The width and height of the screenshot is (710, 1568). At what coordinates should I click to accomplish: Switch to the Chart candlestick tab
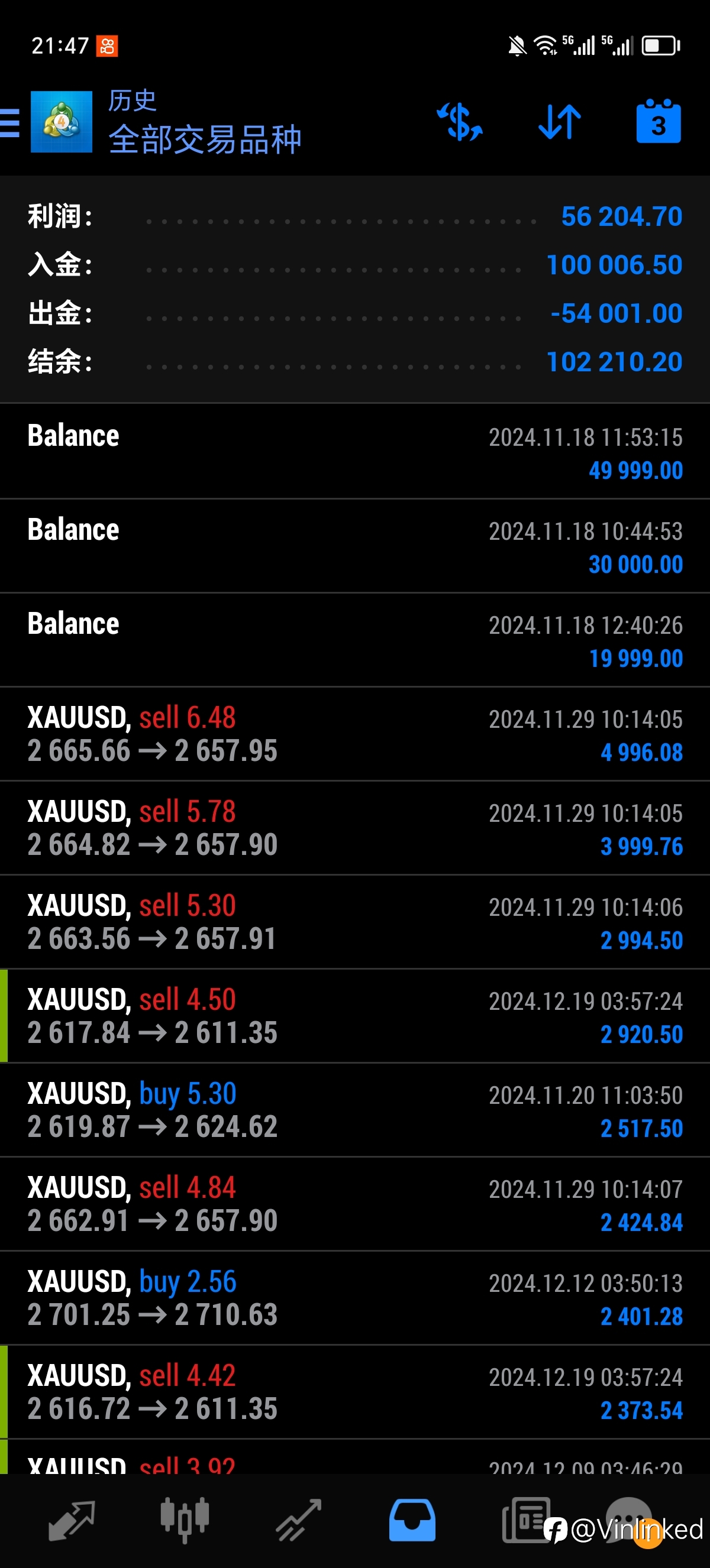click(185, 1520)
